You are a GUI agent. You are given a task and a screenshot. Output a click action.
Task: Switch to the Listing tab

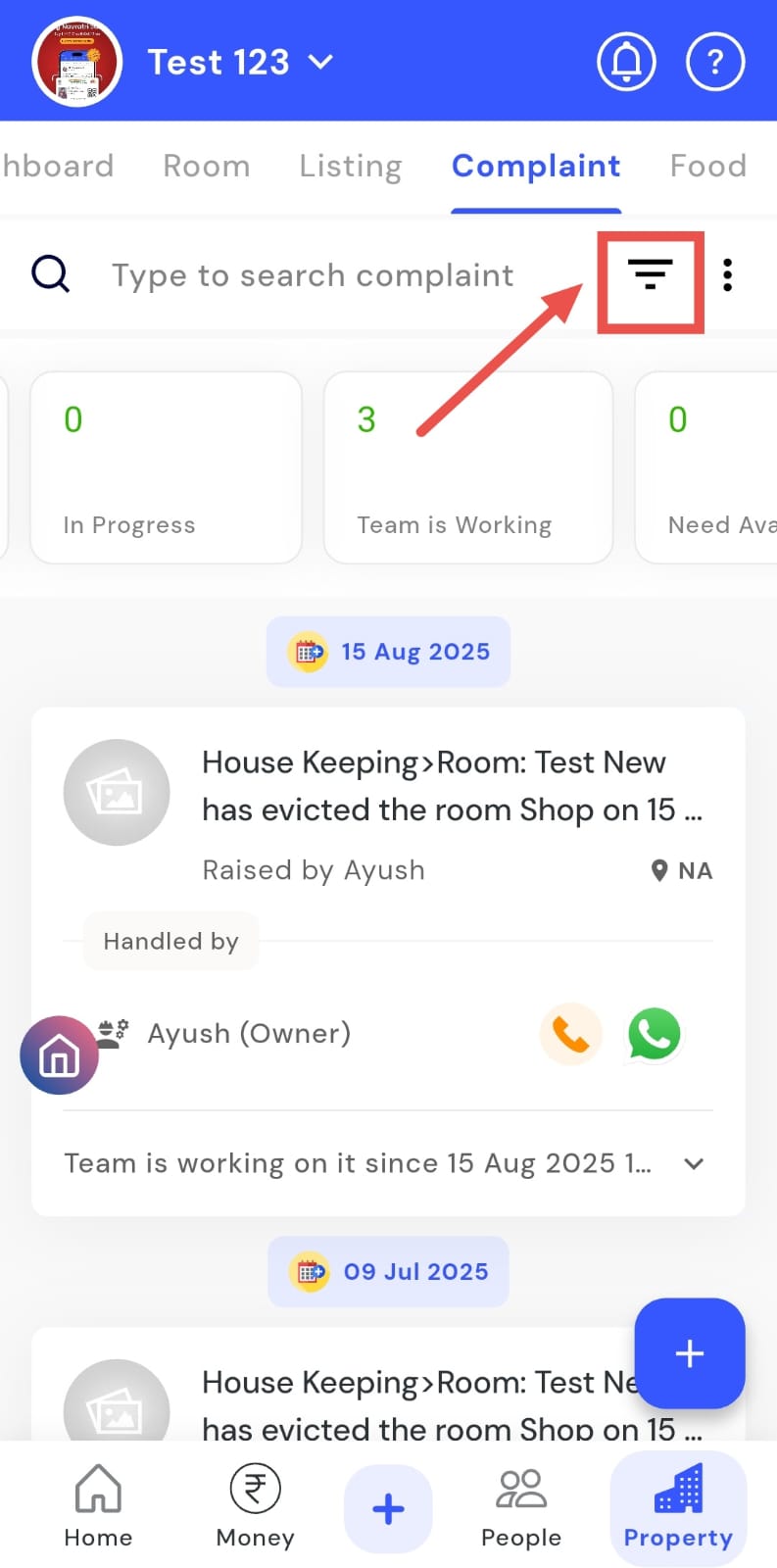click(x=351, y=167)
